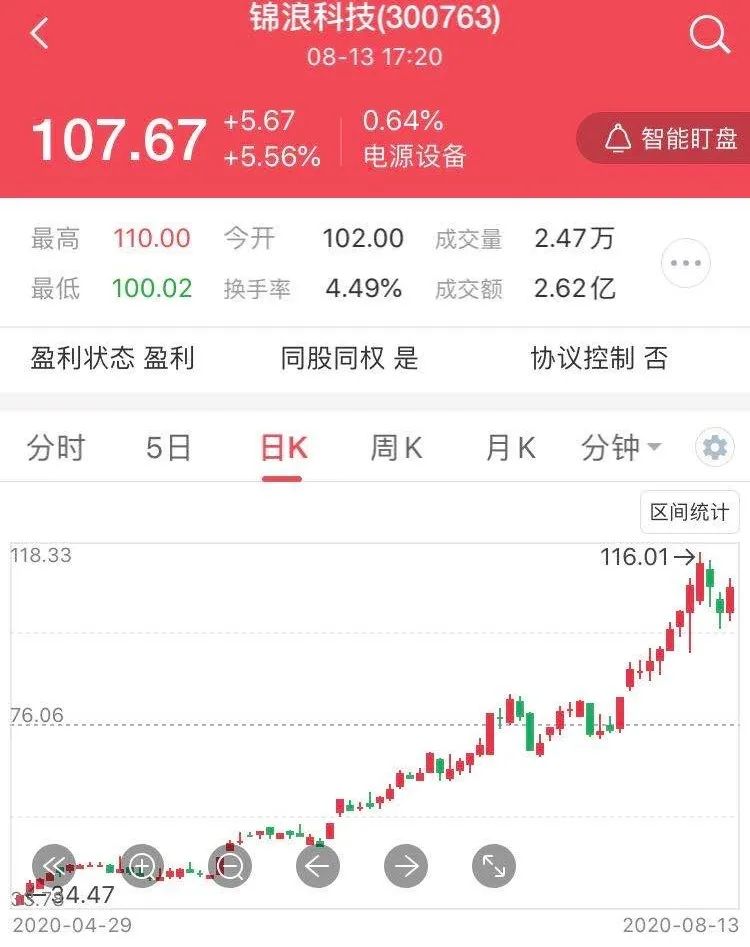Zoom out on the K-line chart
Image resolution: width=750 pixels, height=947 pixels.
(x=230, y=866)
